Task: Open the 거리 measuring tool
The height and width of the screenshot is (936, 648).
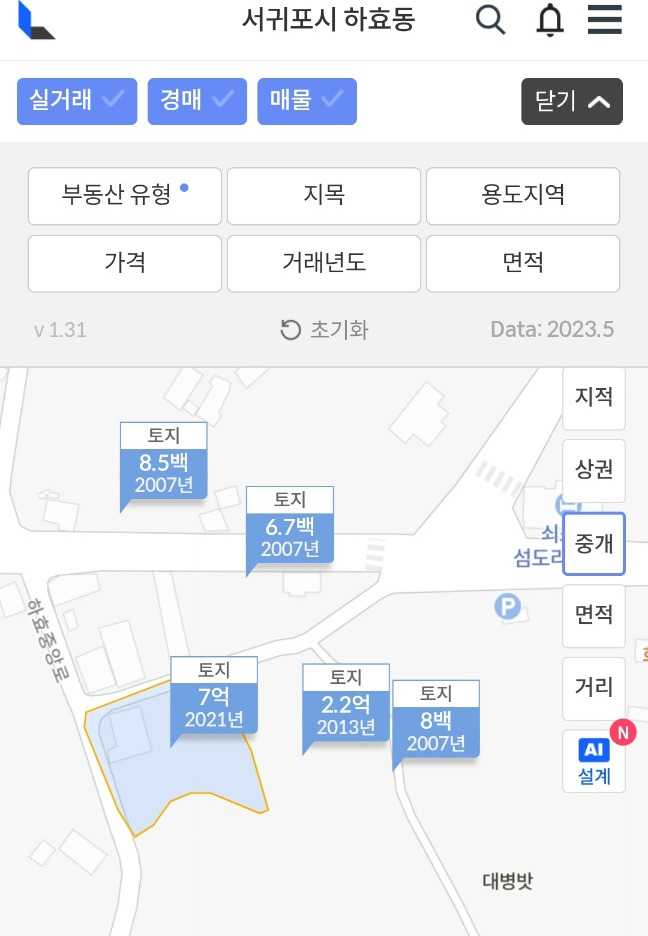Action: [594, 688]
